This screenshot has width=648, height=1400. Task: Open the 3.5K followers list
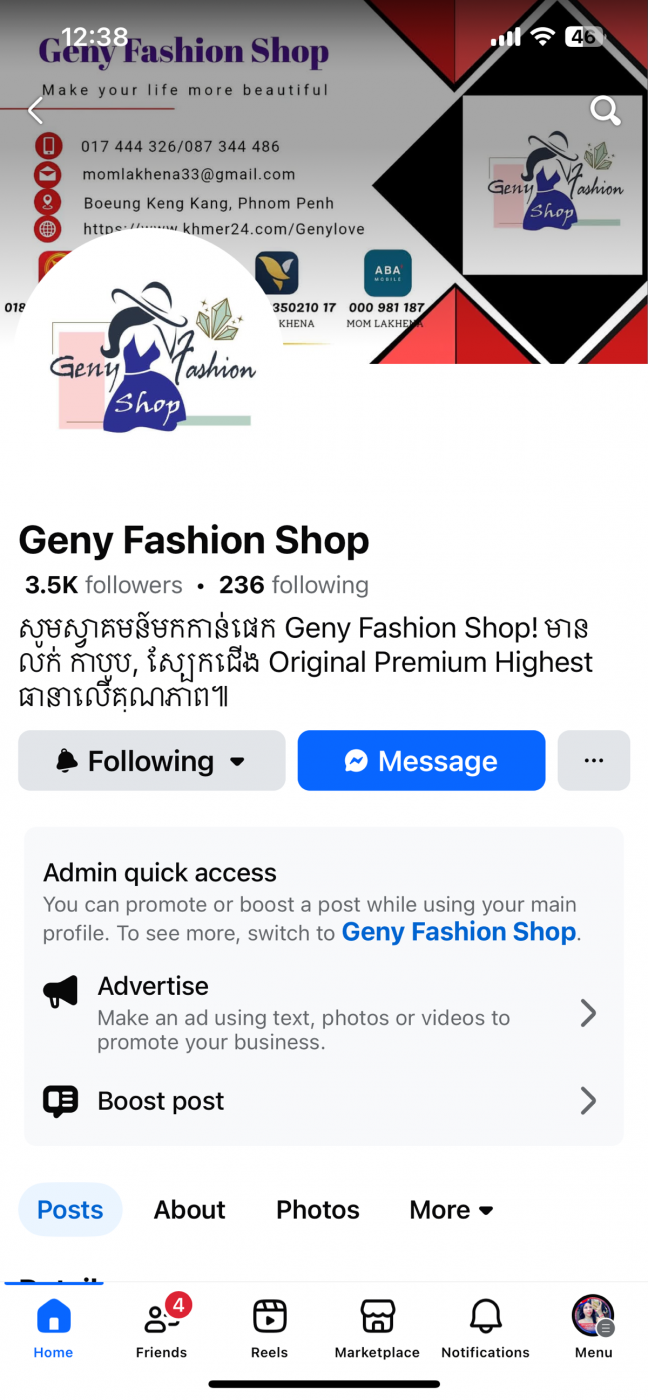104,585
